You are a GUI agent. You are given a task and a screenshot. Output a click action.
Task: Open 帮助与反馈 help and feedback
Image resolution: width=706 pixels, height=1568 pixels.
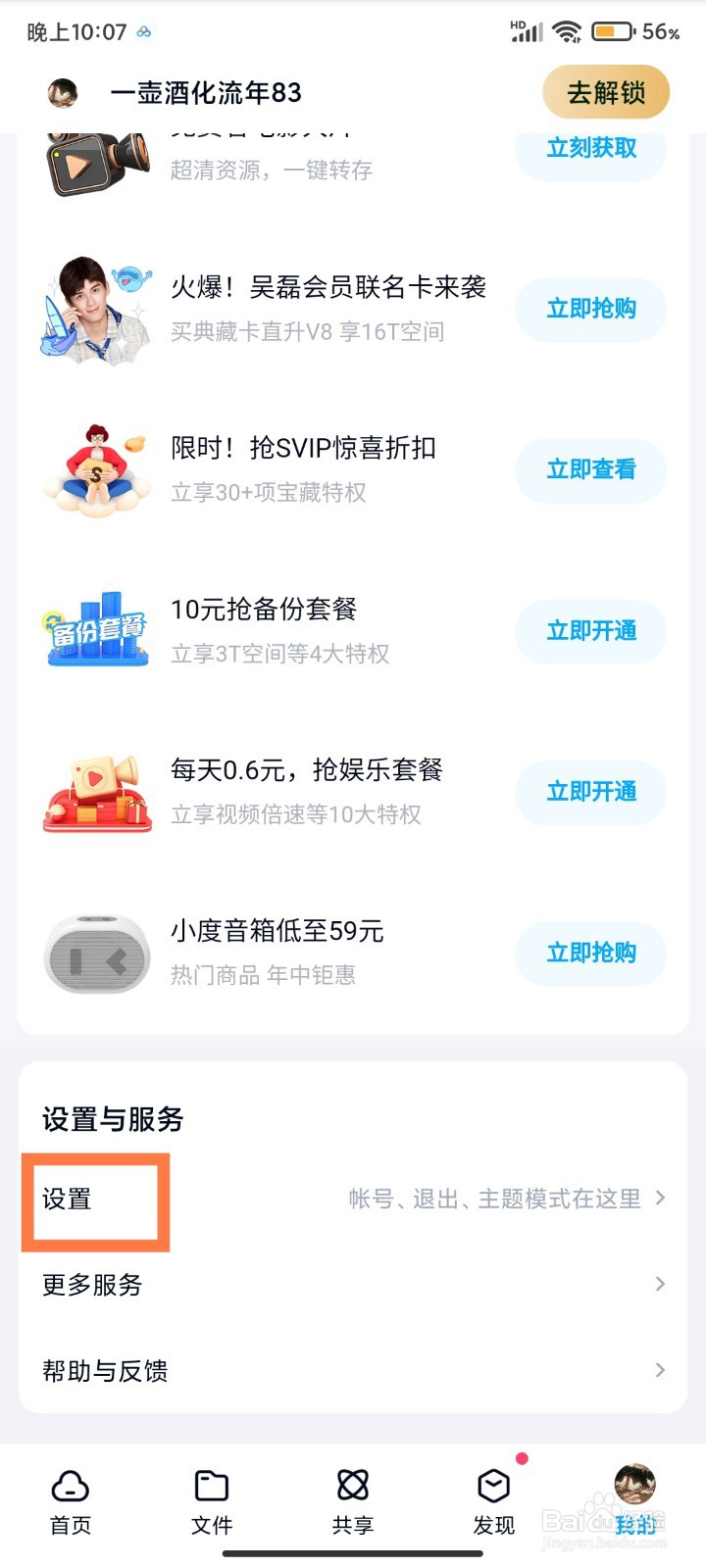coord(353,1370)
